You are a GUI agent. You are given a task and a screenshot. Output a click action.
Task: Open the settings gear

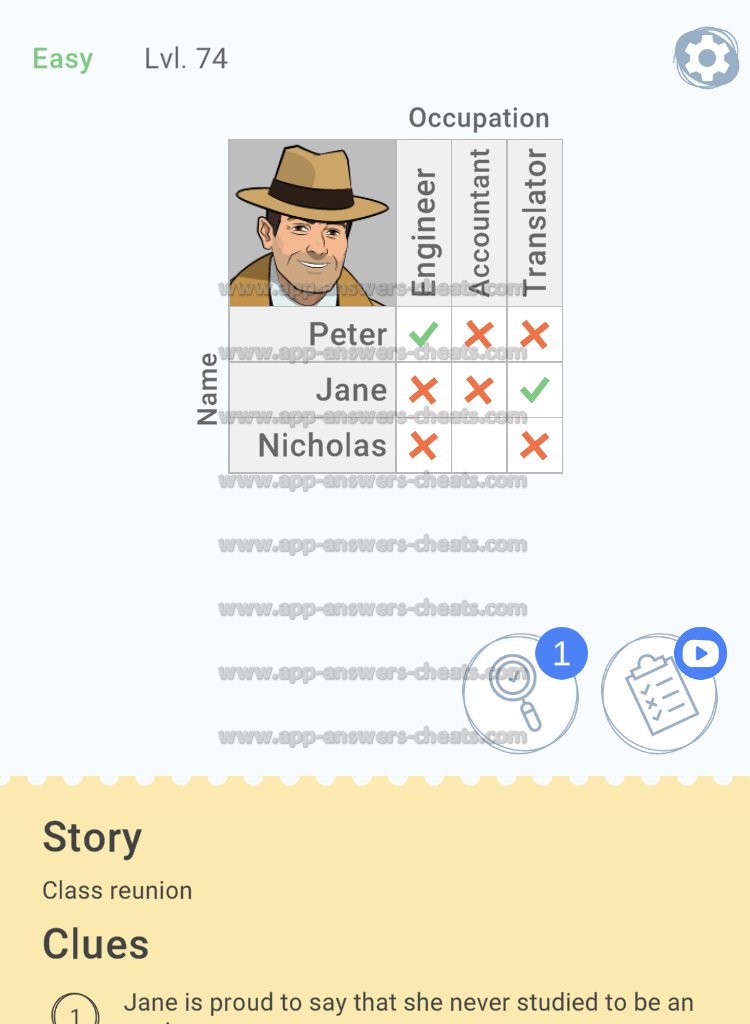pos(706,59)
